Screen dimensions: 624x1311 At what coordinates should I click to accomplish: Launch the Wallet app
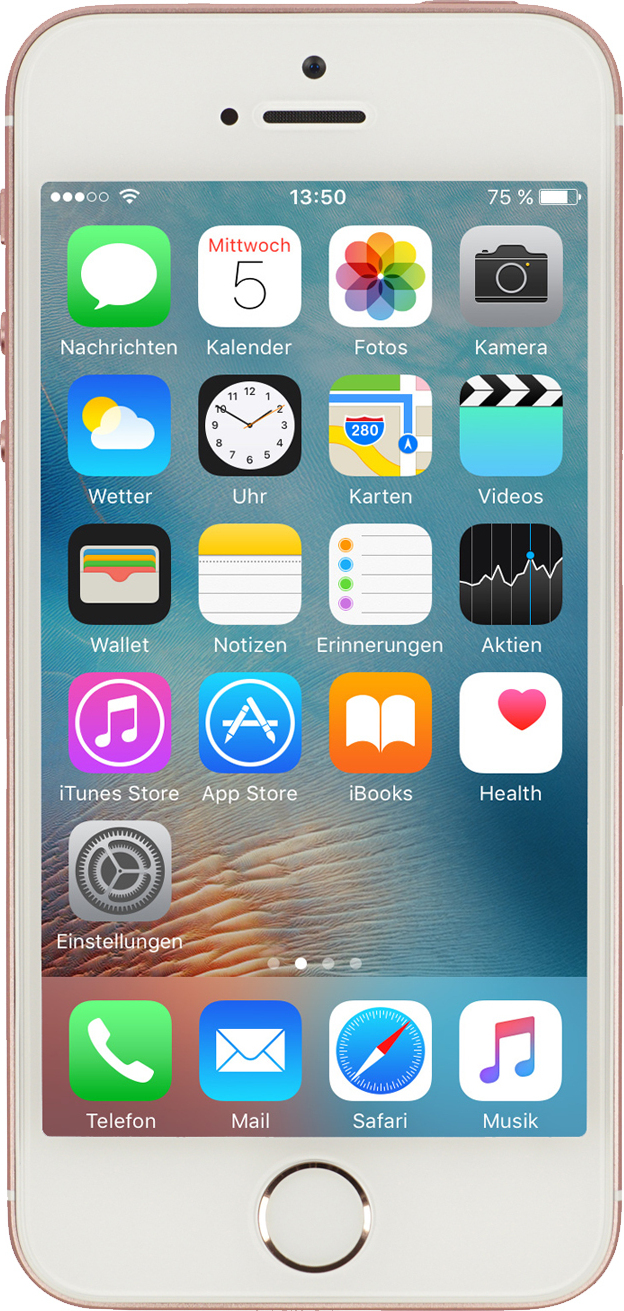pos(119,574)
